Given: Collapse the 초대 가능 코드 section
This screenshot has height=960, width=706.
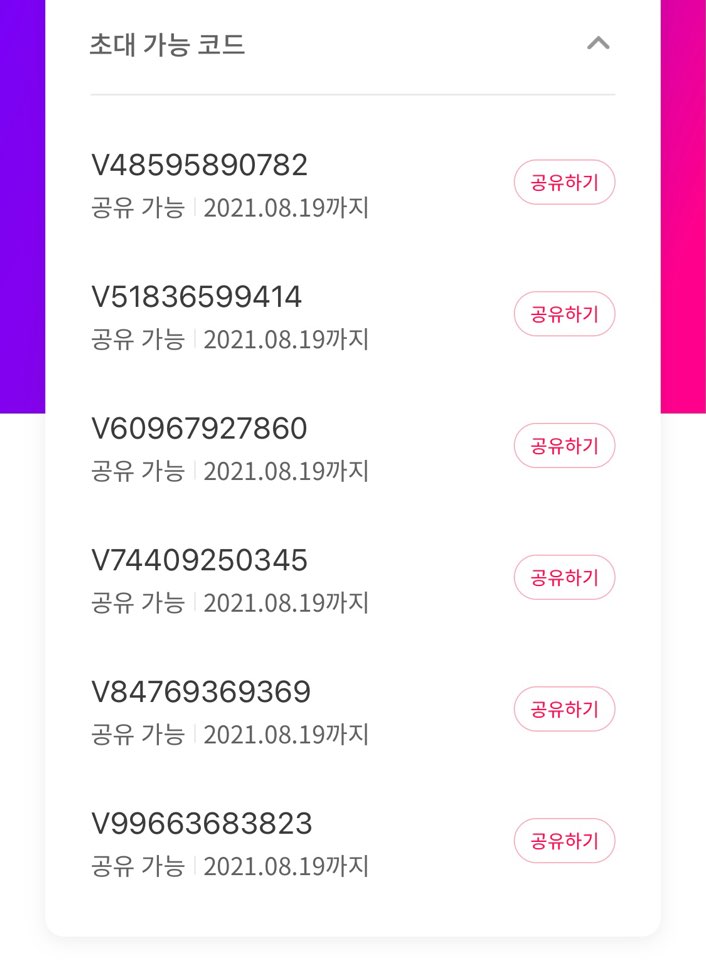Looking at the screenshot, I should [x=598, y=44].
